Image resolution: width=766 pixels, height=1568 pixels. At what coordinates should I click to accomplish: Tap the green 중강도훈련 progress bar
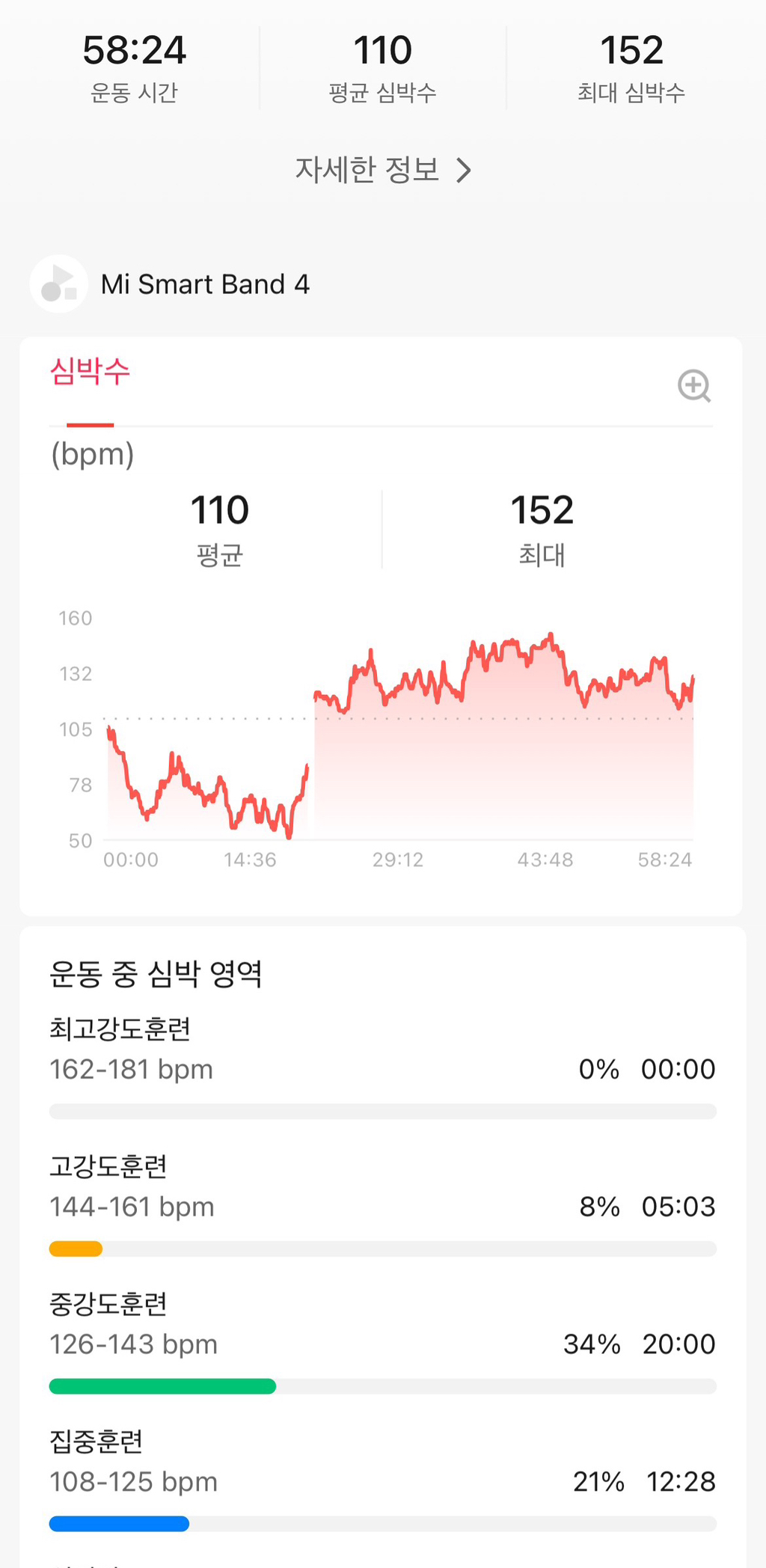point(162,1385)
